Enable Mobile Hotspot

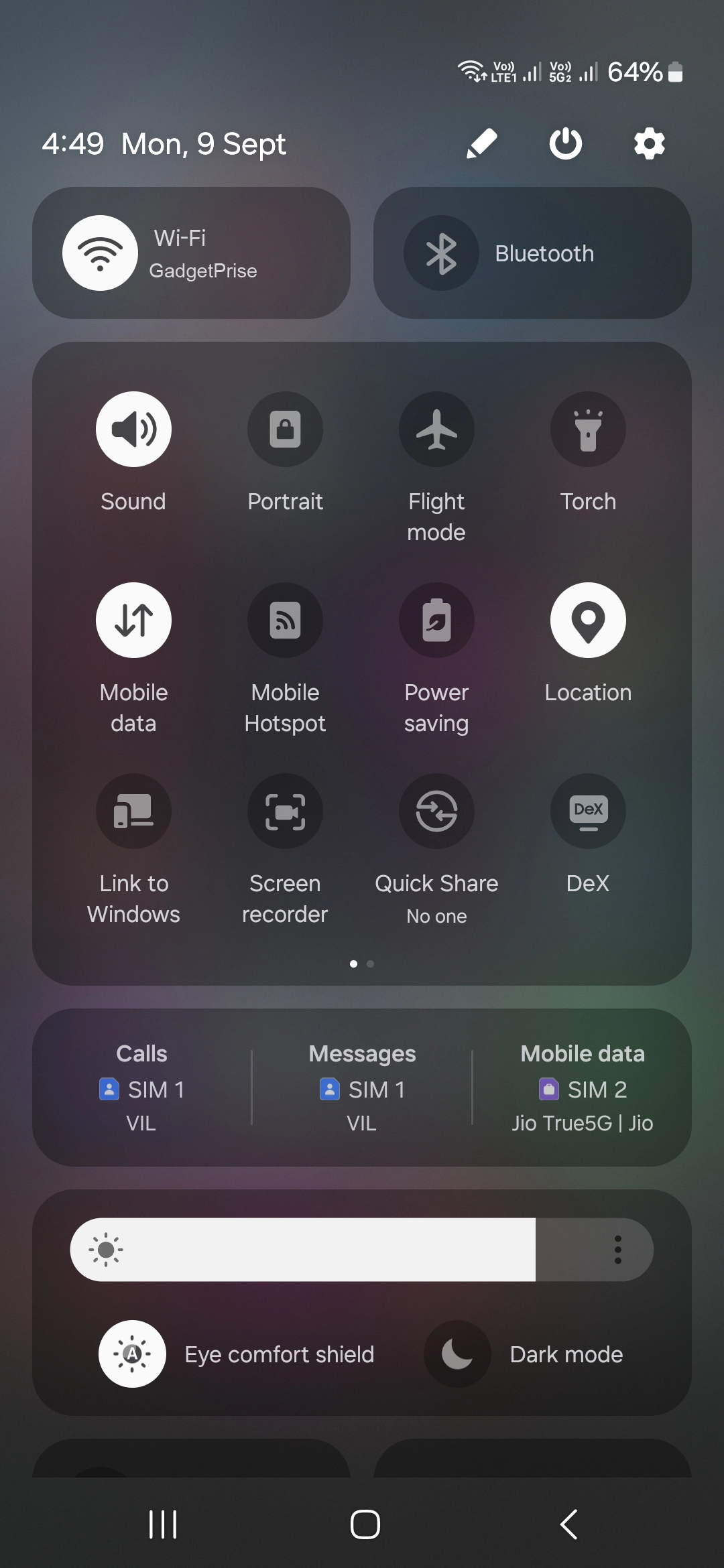(x=285, y=620)
